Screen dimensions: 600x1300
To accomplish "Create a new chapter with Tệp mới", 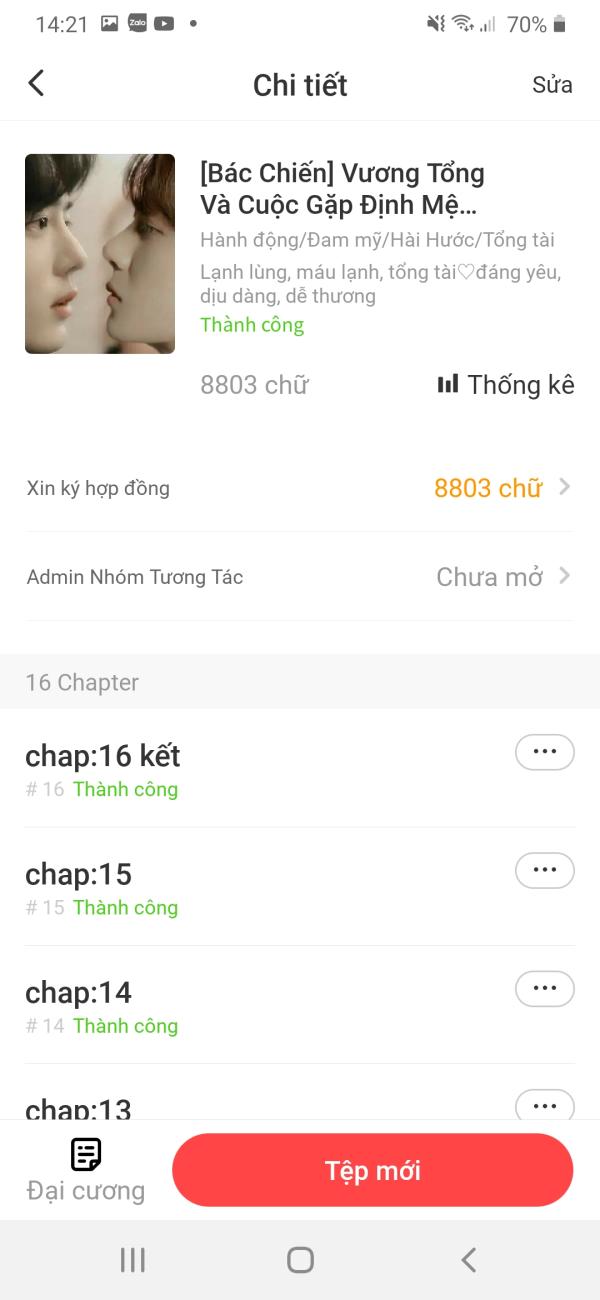I will pos(372,1170).
